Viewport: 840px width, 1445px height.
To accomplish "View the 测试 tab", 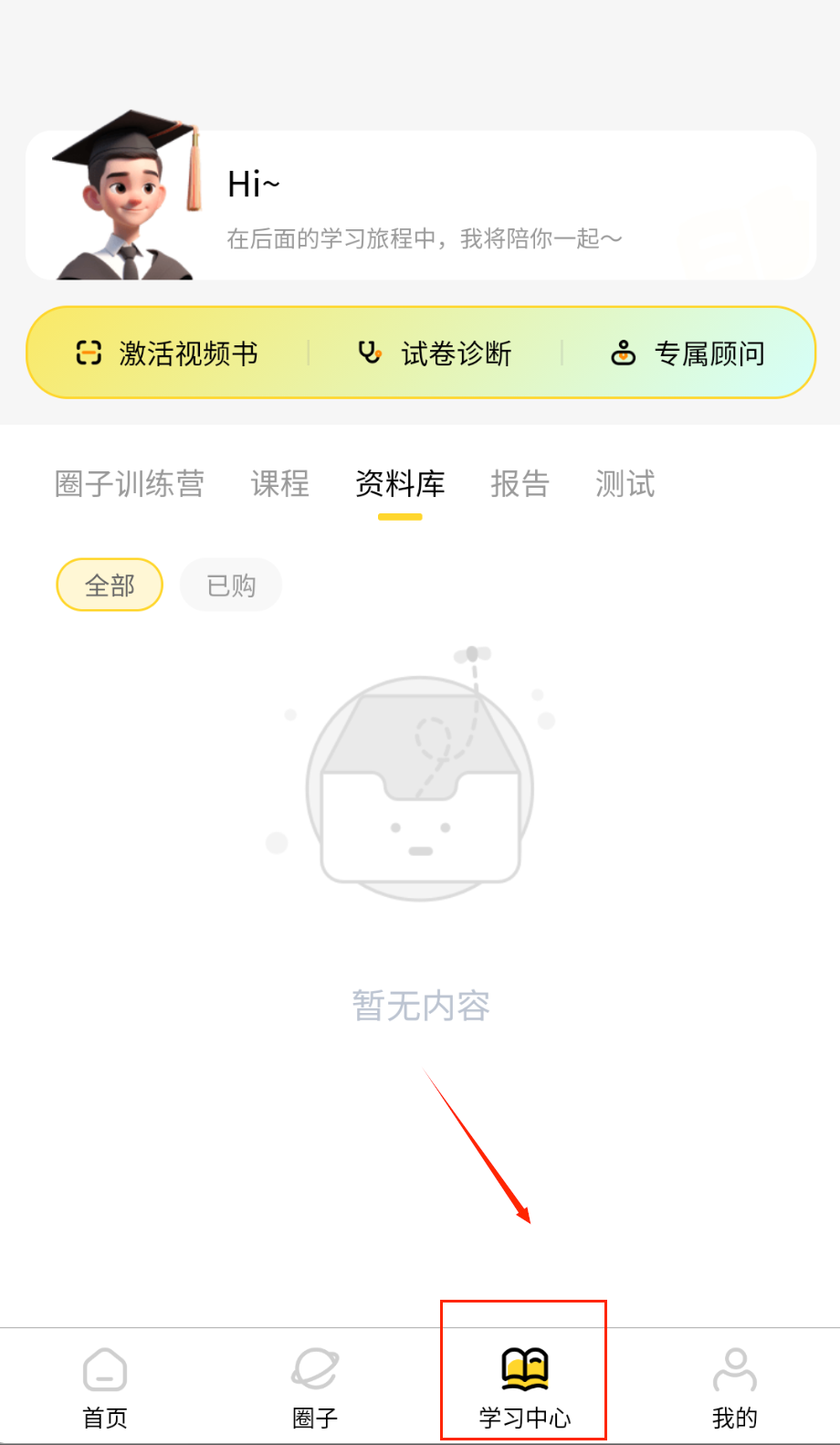I will pos(625,483).
